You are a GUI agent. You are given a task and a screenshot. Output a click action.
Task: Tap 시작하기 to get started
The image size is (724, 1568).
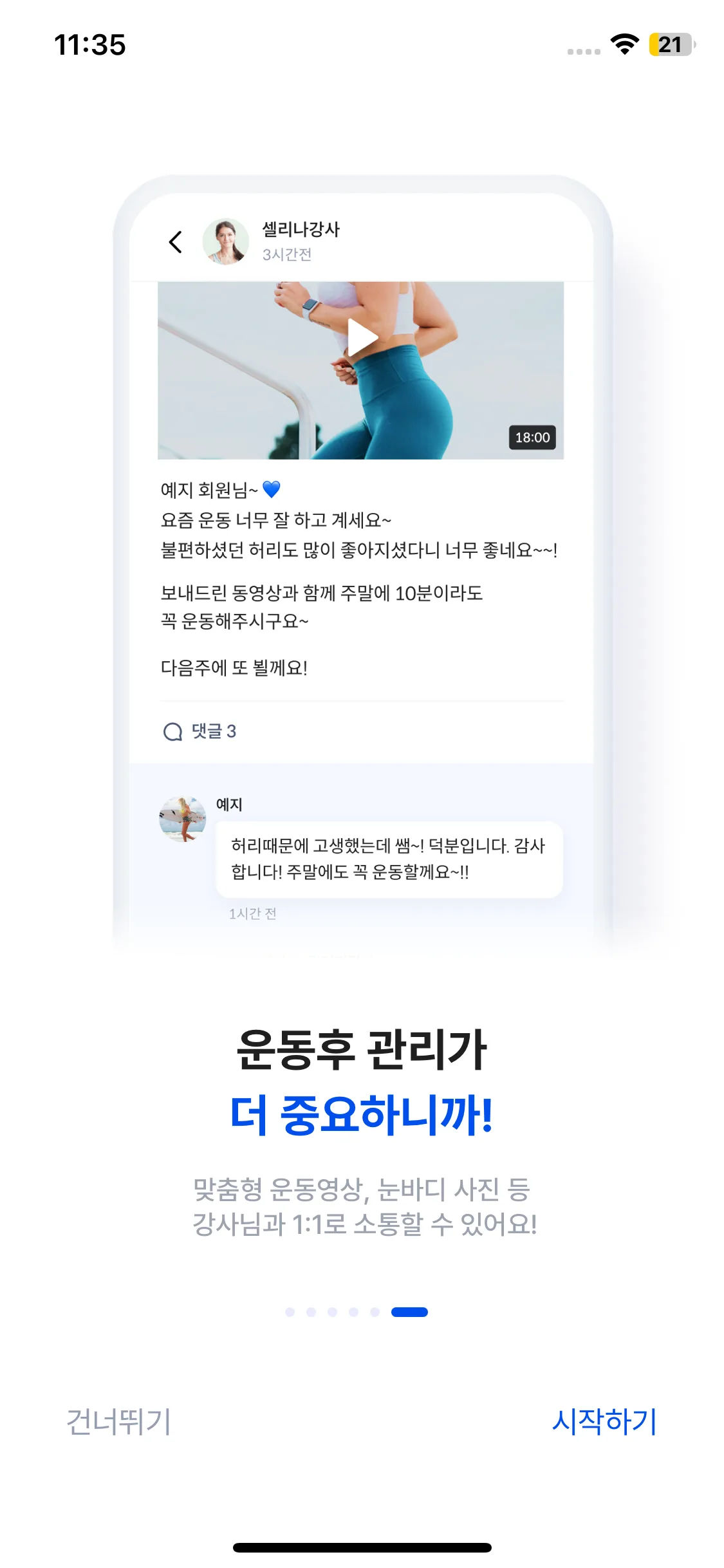604,1421
